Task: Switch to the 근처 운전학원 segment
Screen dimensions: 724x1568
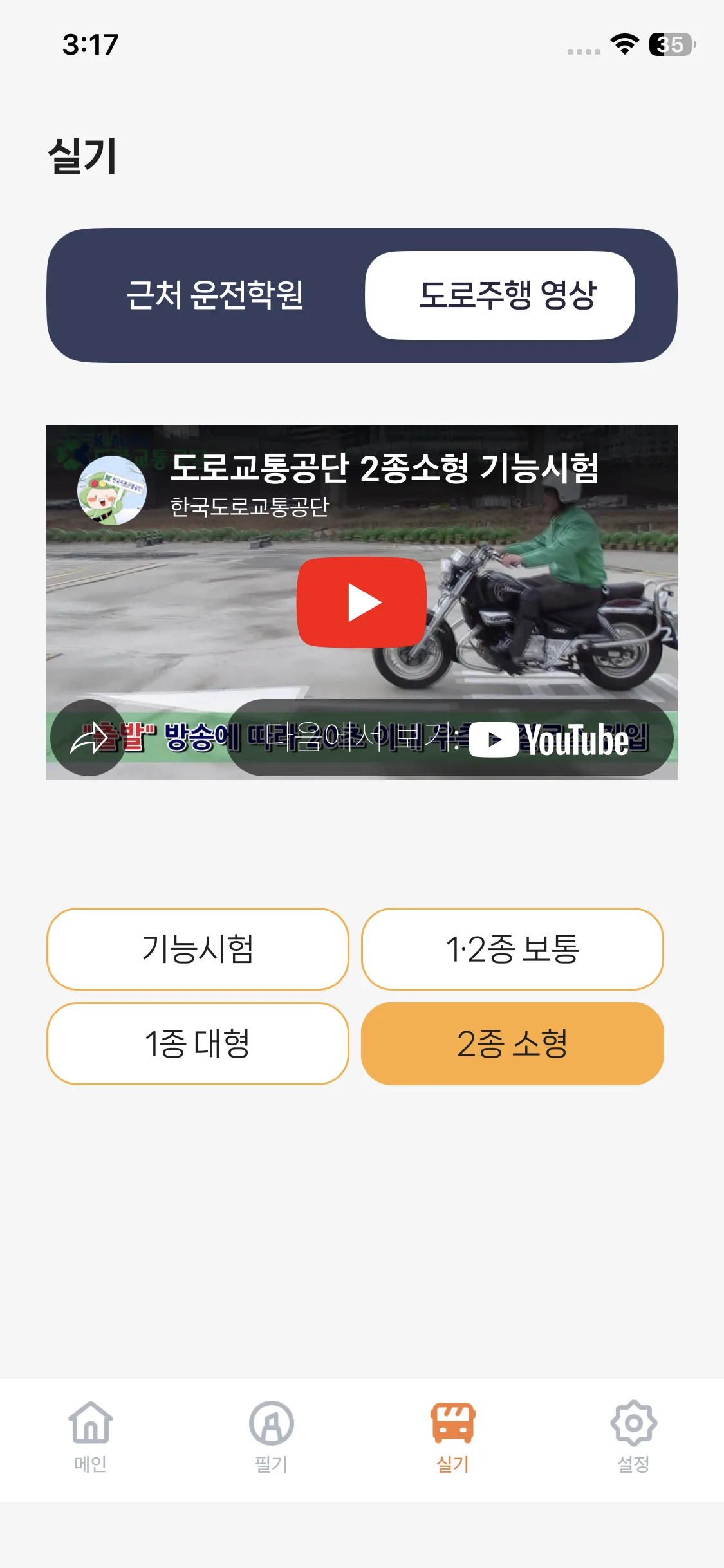Action: click(x=215, y=295)
